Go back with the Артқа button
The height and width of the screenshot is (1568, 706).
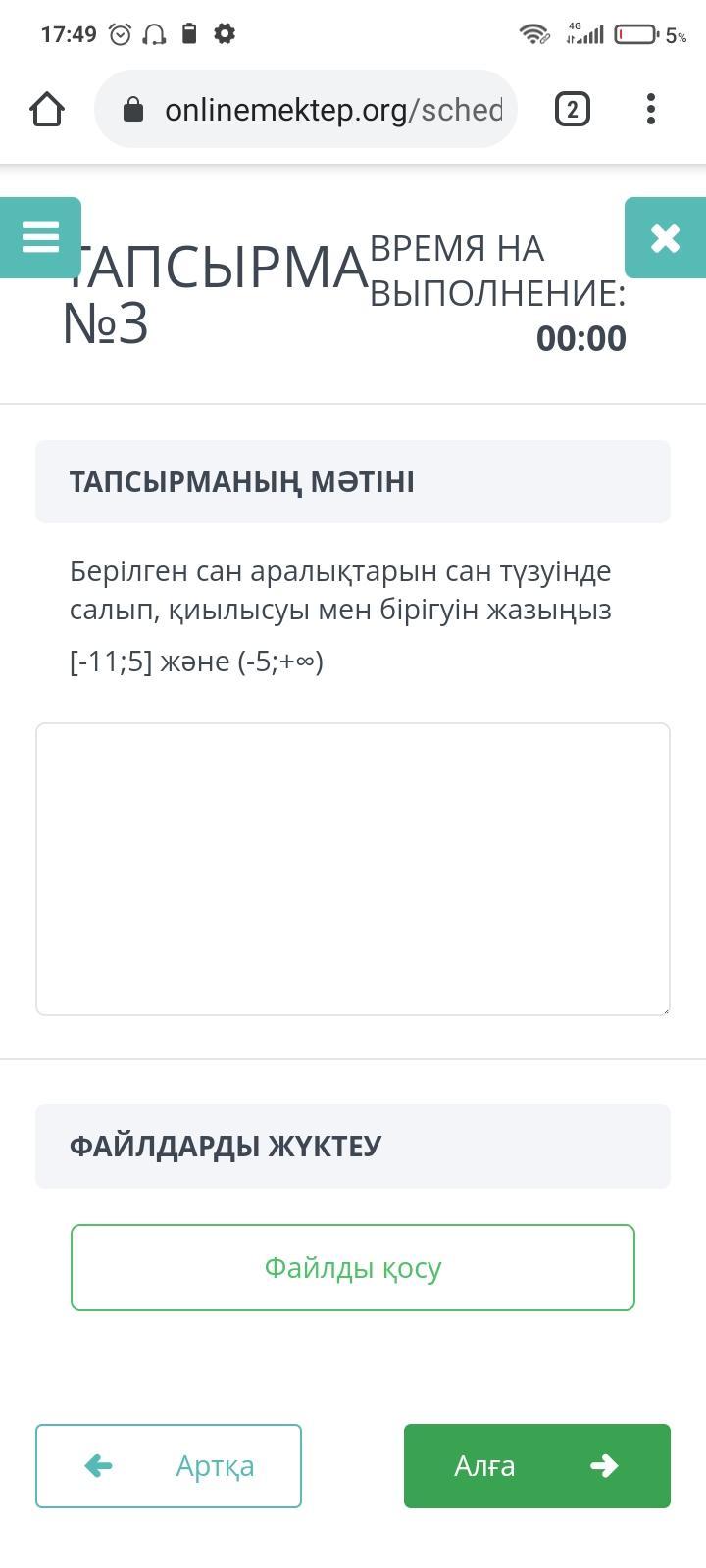(x=169, y=1466)
